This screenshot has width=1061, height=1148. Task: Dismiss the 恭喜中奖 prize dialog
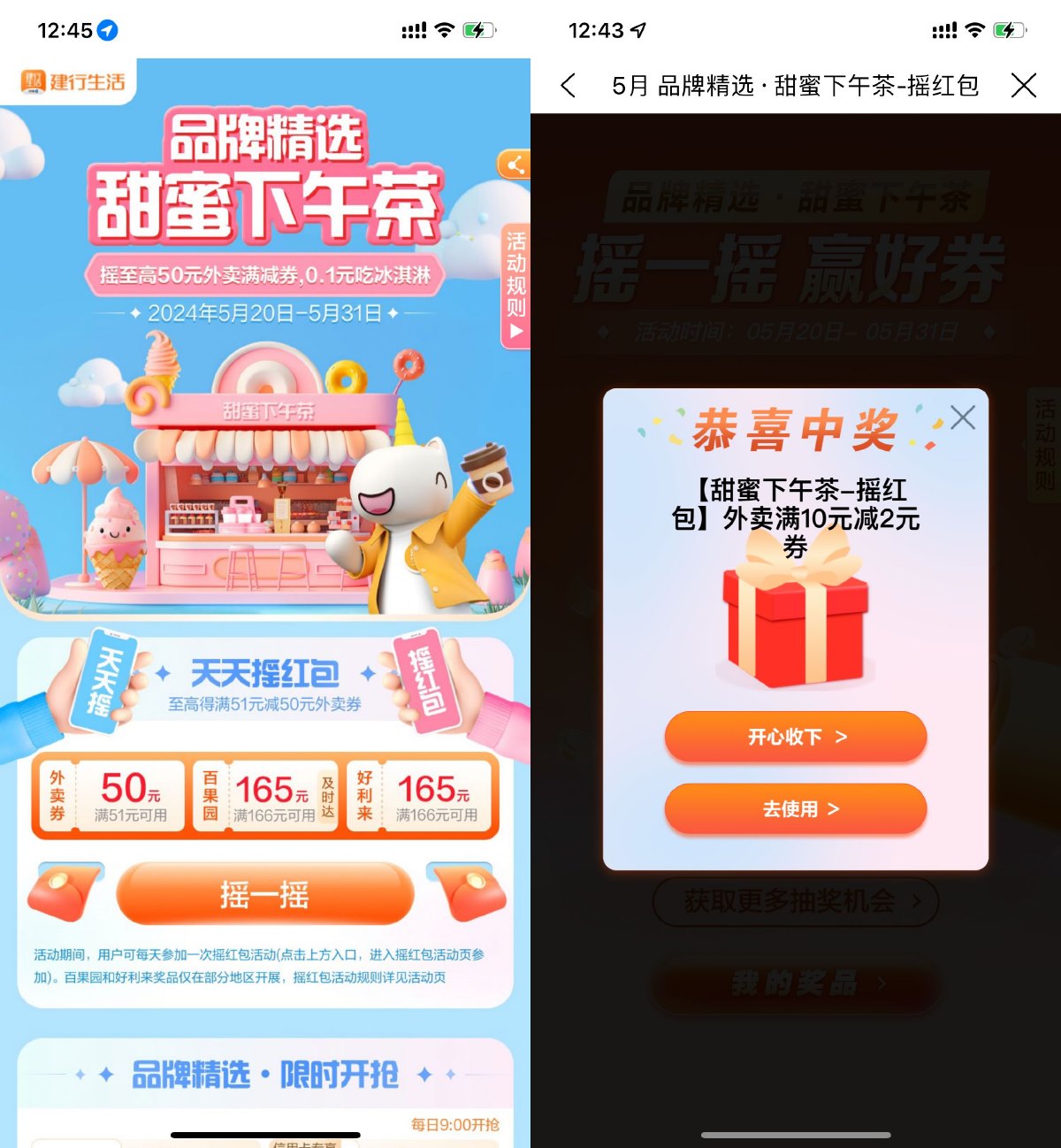click(962, 417)
